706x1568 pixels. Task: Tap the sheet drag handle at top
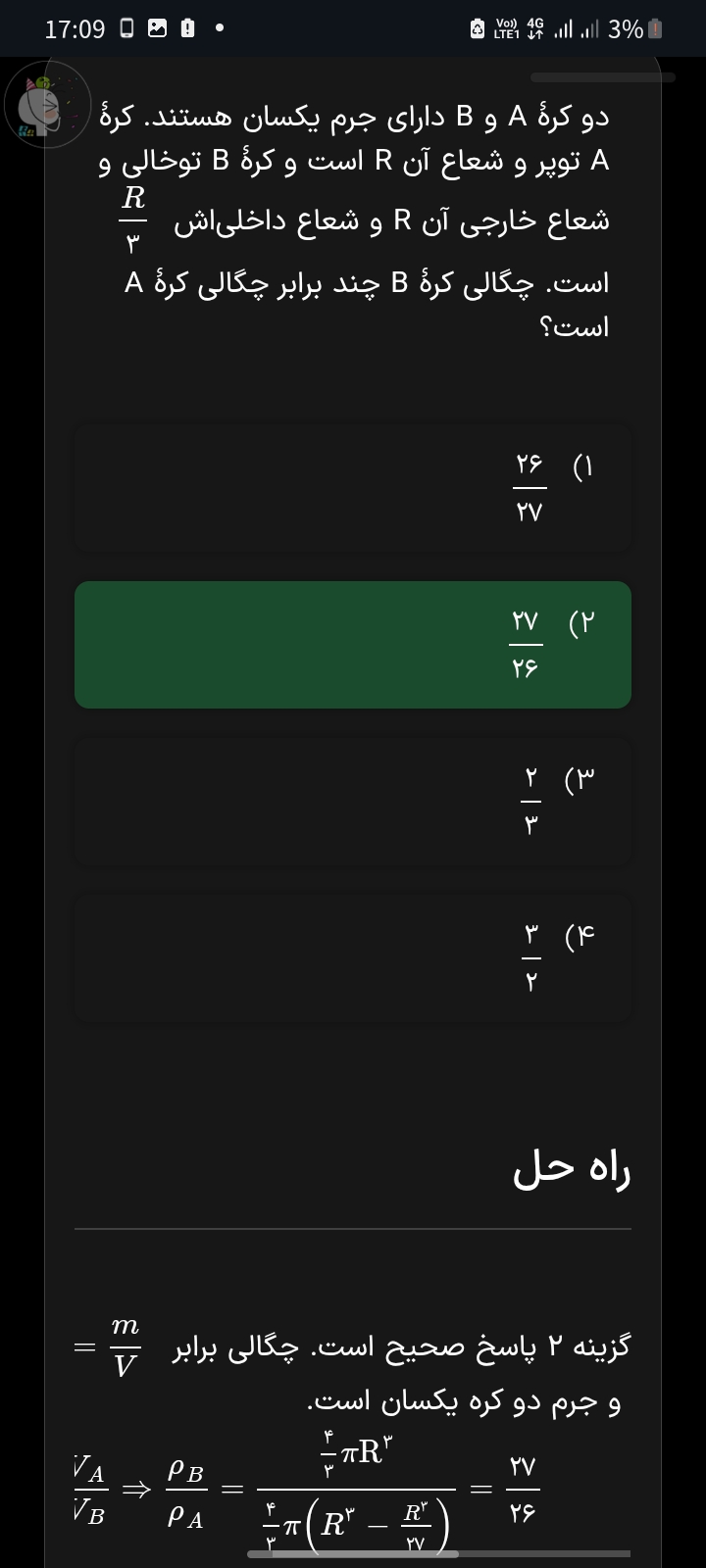[x=602, y=77]
